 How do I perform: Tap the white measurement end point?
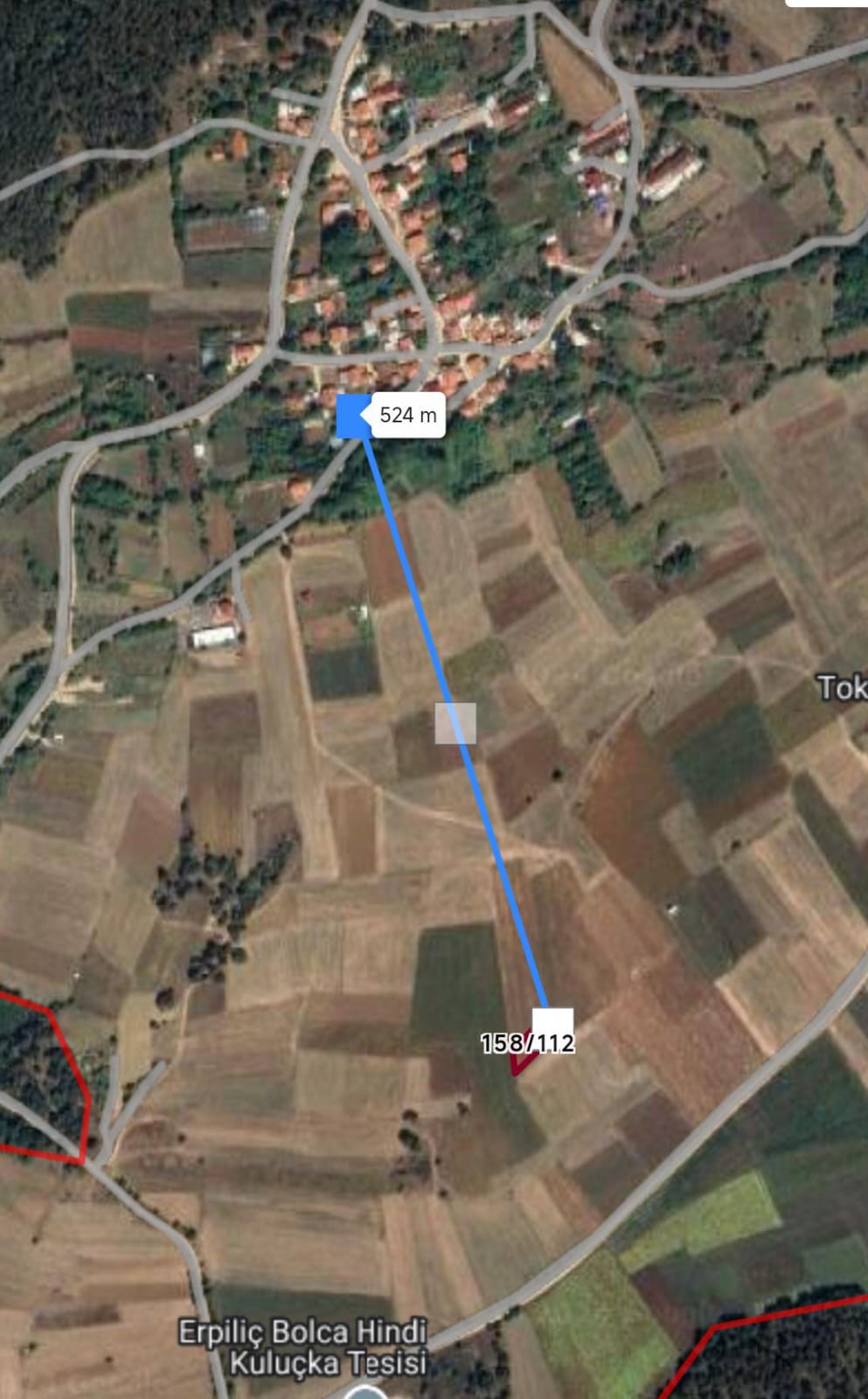(552, 1023)
